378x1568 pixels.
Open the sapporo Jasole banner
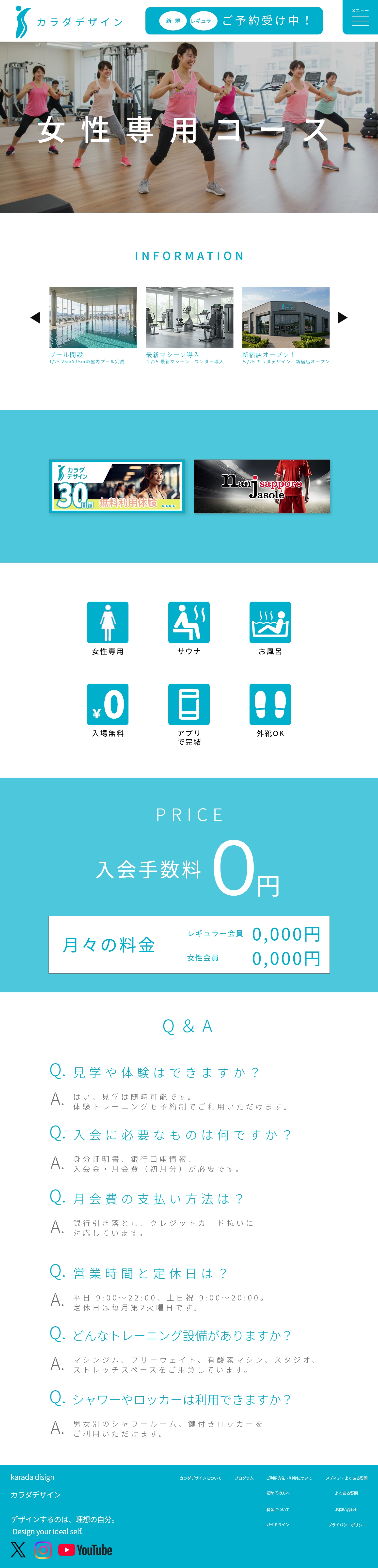click(x=262, y=486)
